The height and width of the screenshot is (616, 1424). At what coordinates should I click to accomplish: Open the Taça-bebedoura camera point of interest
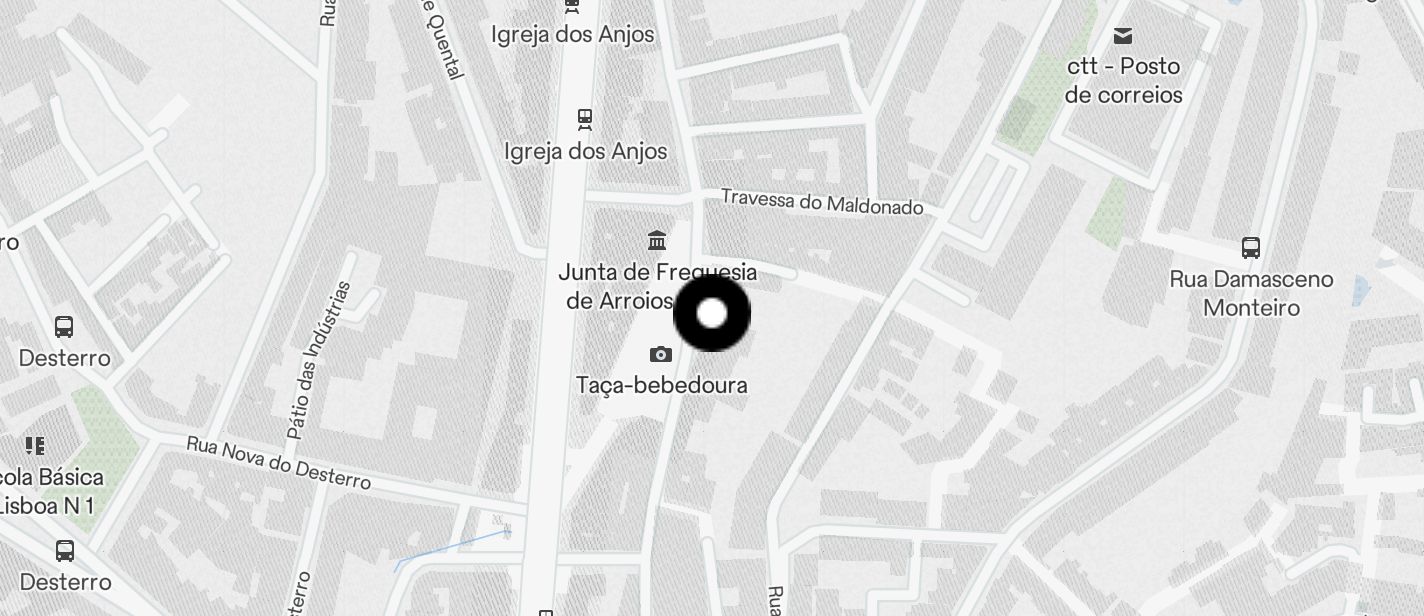pos(660,355)
